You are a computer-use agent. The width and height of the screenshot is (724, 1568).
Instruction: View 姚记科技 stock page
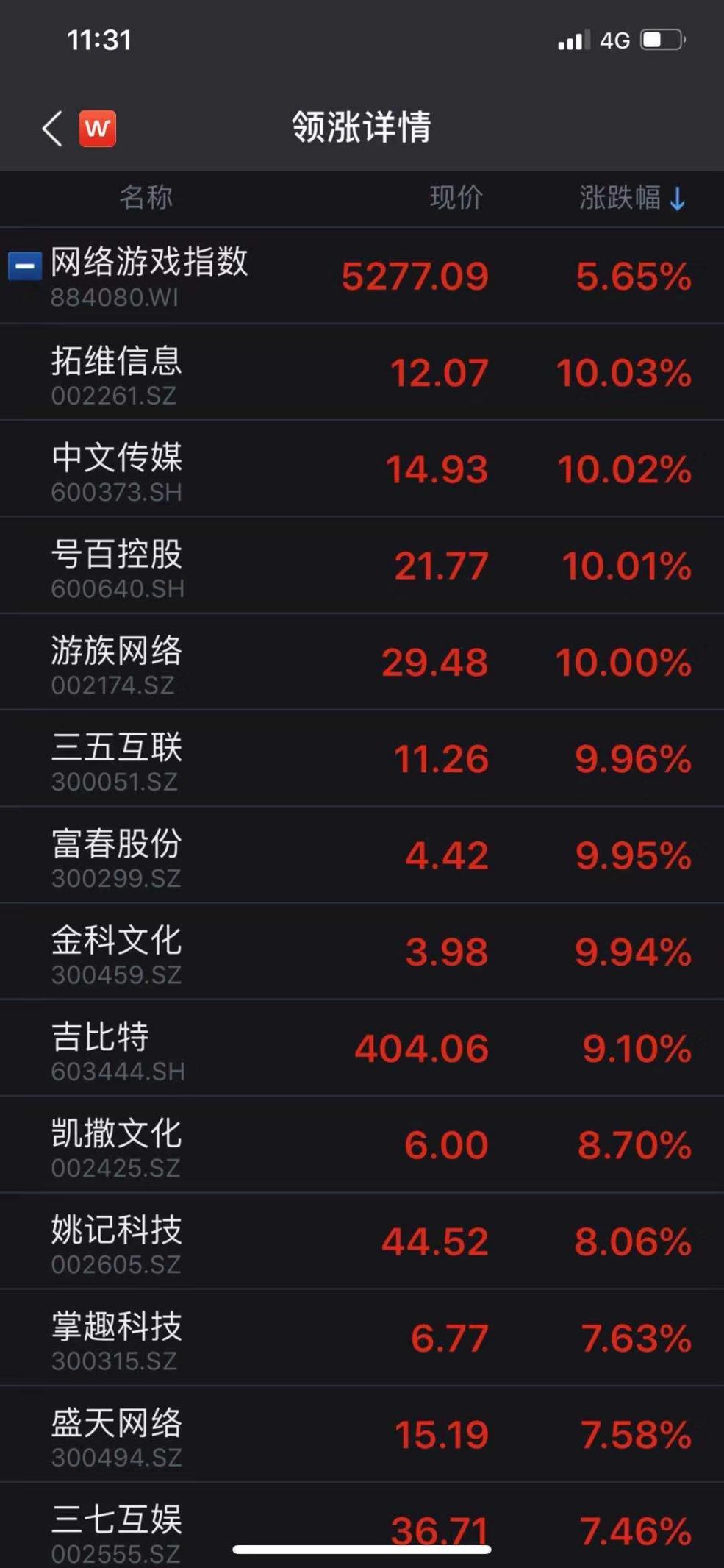116,1241
